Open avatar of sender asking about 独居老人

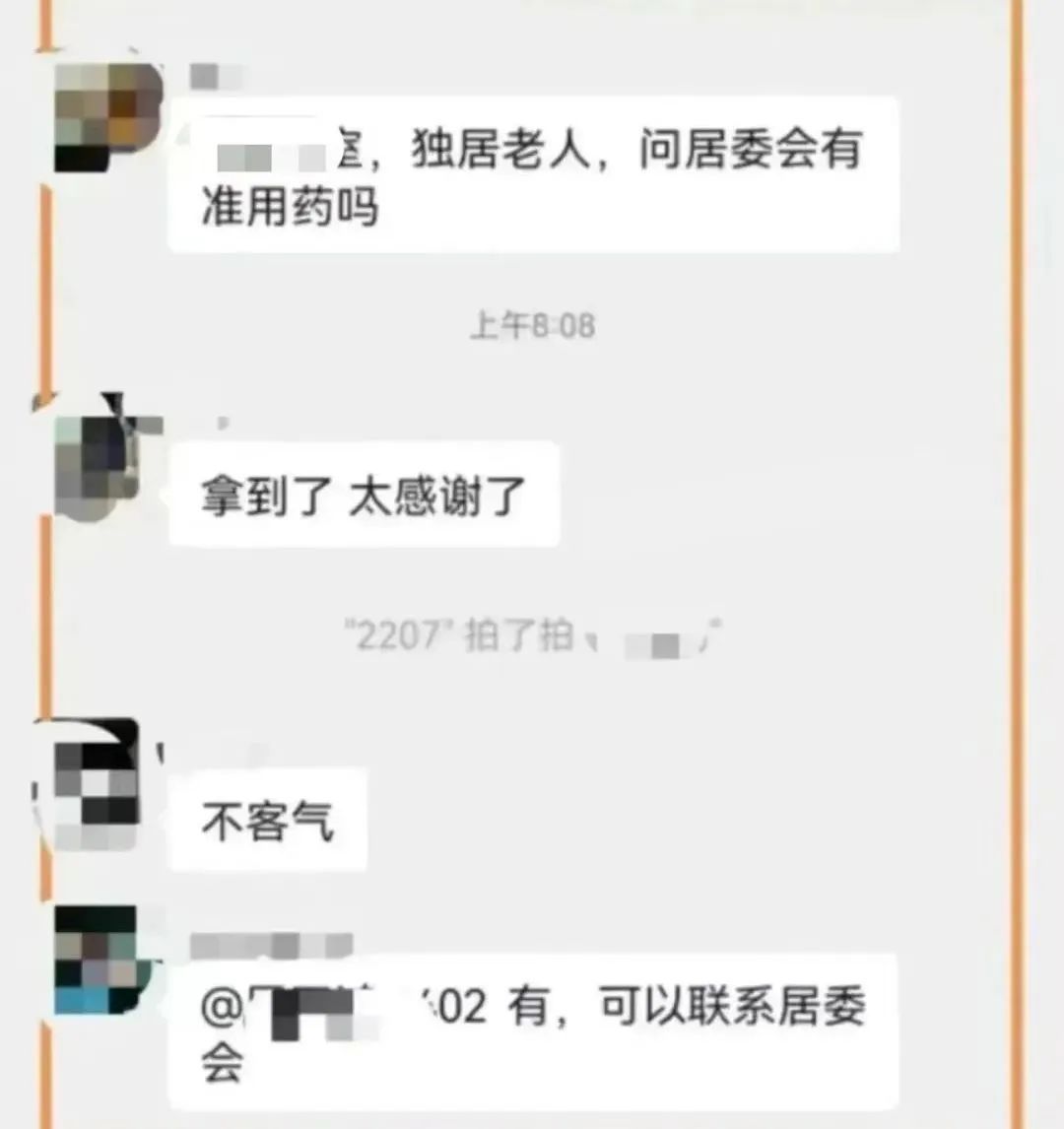(108, 117)
